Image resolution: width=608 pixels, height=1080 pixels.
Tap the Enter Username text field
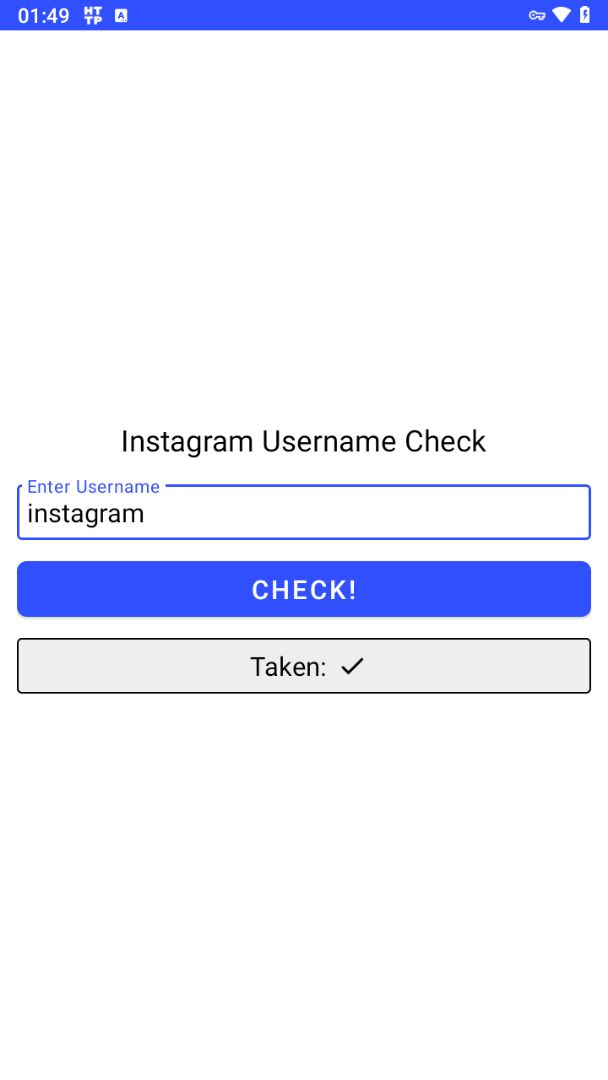pyautogui.click(x=304, y=513)
